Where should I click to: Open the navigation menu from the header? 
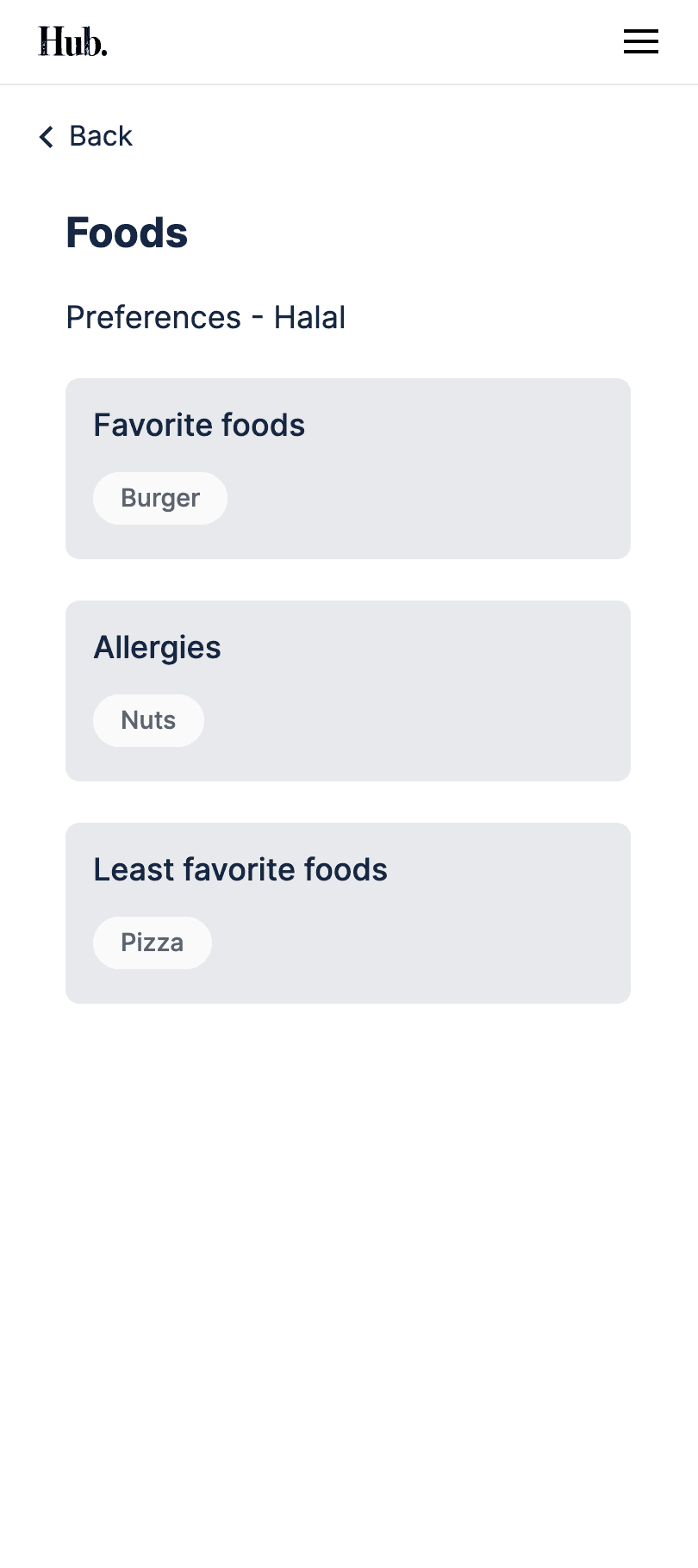pos(640,41)
